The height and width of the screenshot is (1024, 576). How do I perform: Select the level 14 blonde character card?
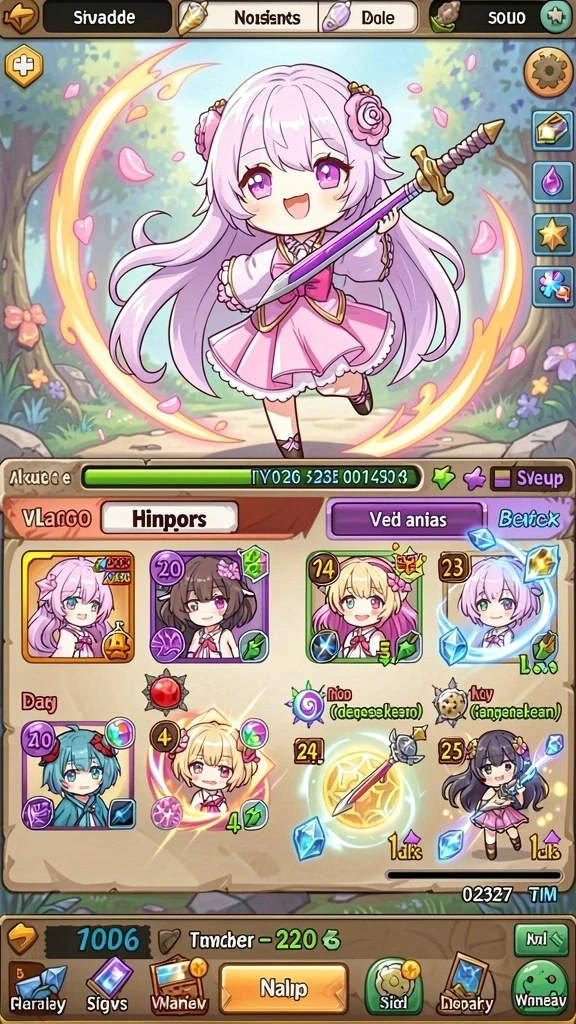(x=366, y=607)
